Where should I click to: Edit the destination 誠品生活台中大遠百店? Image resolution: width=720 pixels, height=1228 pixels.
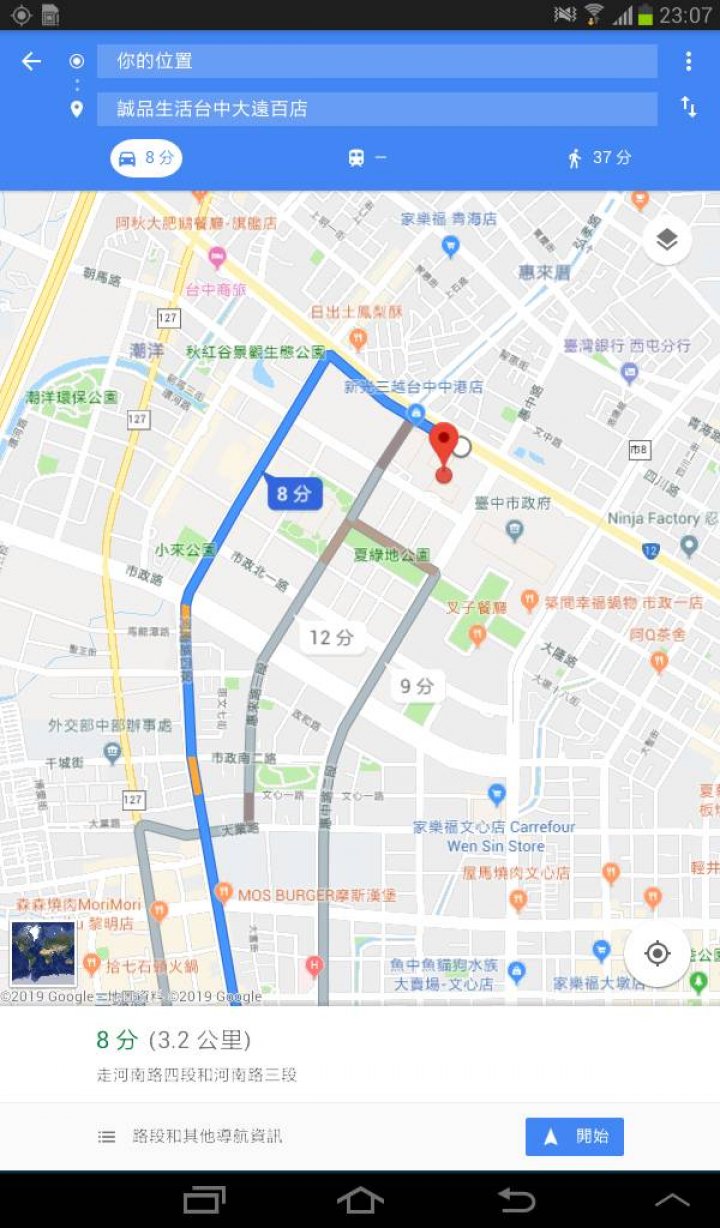coord(376,109)
